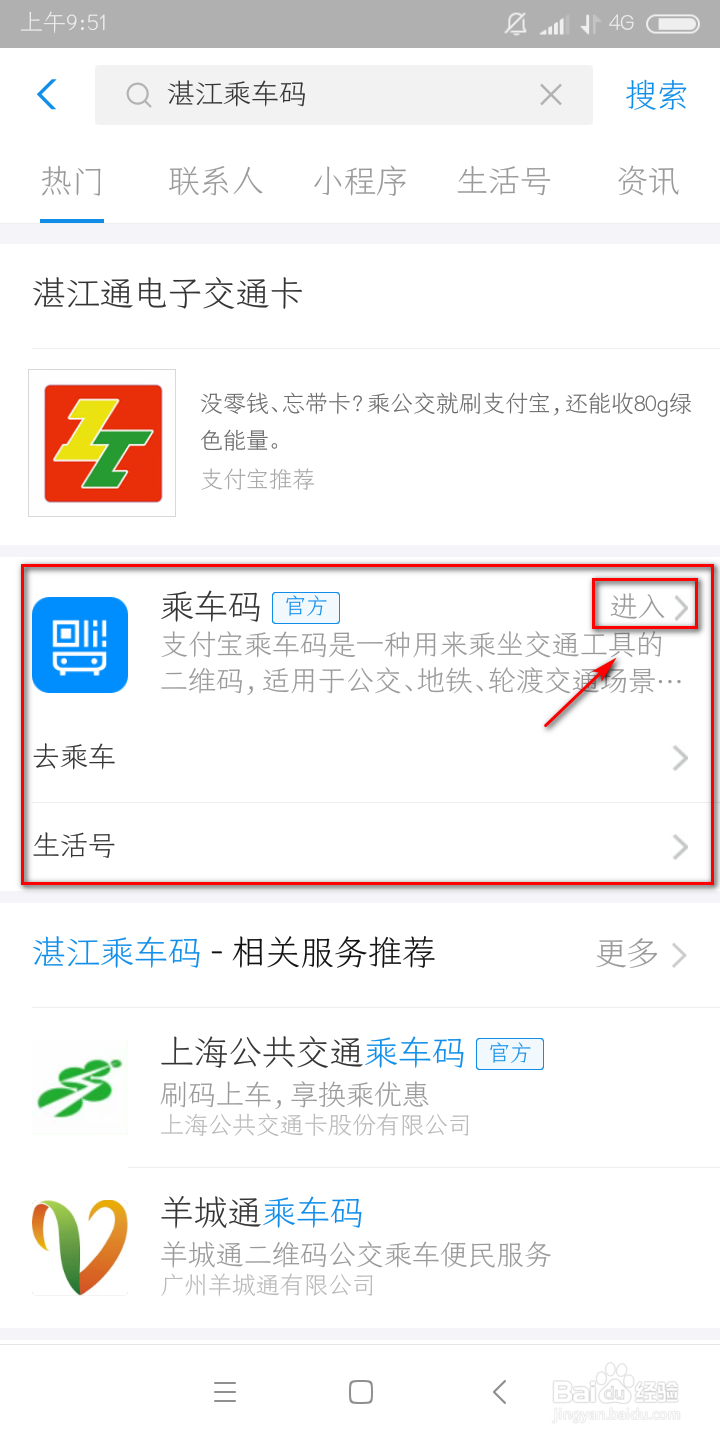Switch to the 小程序 tab
Image resolution: width=720 pixels, height=1440 pixels.
tap(360, 182)
